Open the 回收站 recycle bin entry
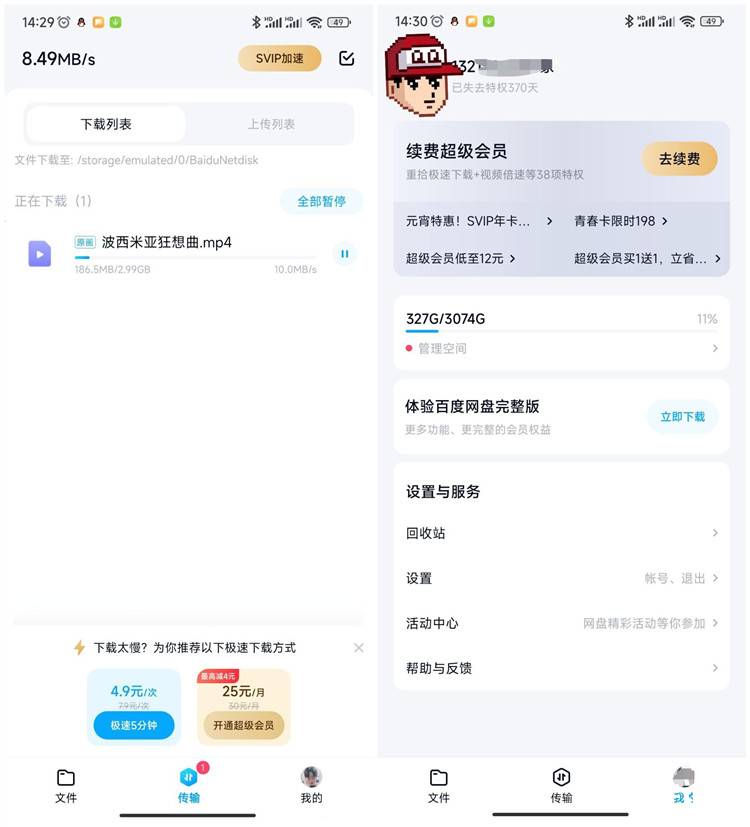Image resolution: width=750 pixels, height=827 pixels. pyautogui.click(x=560, y=533)
